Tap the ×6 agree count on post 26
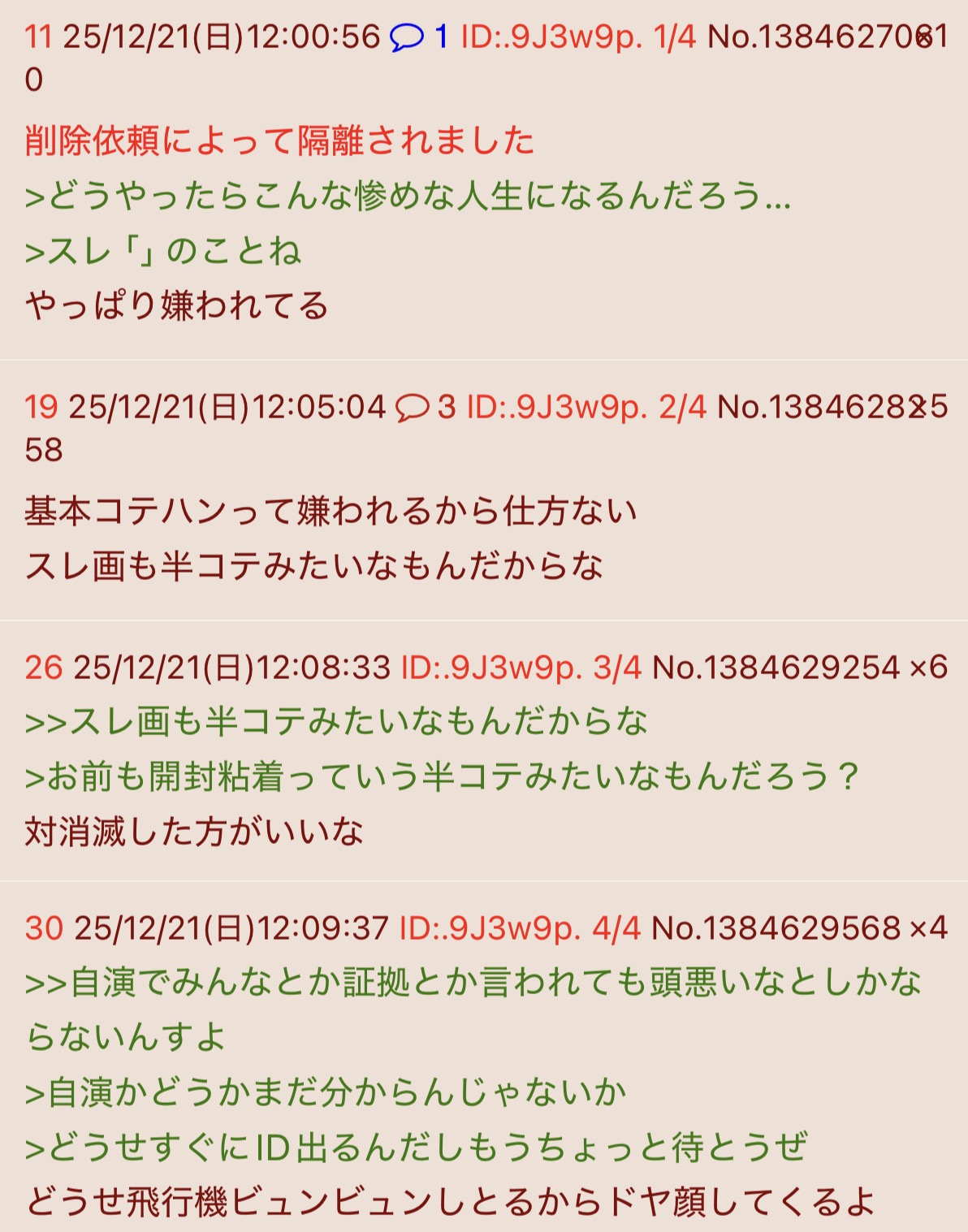 tap(928, 668)
